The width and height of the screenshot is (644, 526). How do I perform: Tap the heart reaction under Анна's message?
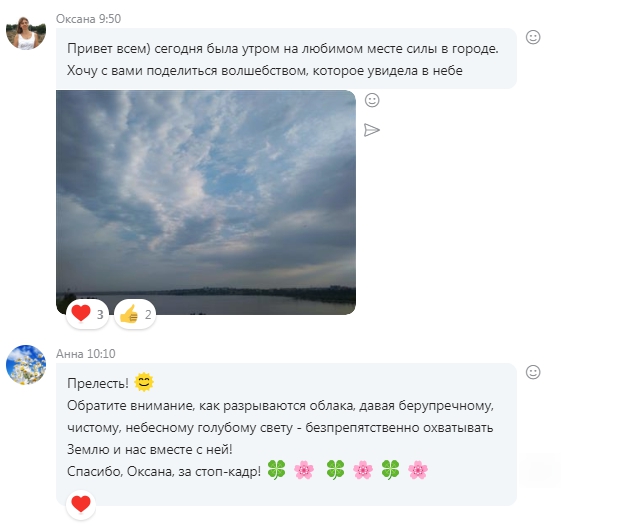click(81, 504)
